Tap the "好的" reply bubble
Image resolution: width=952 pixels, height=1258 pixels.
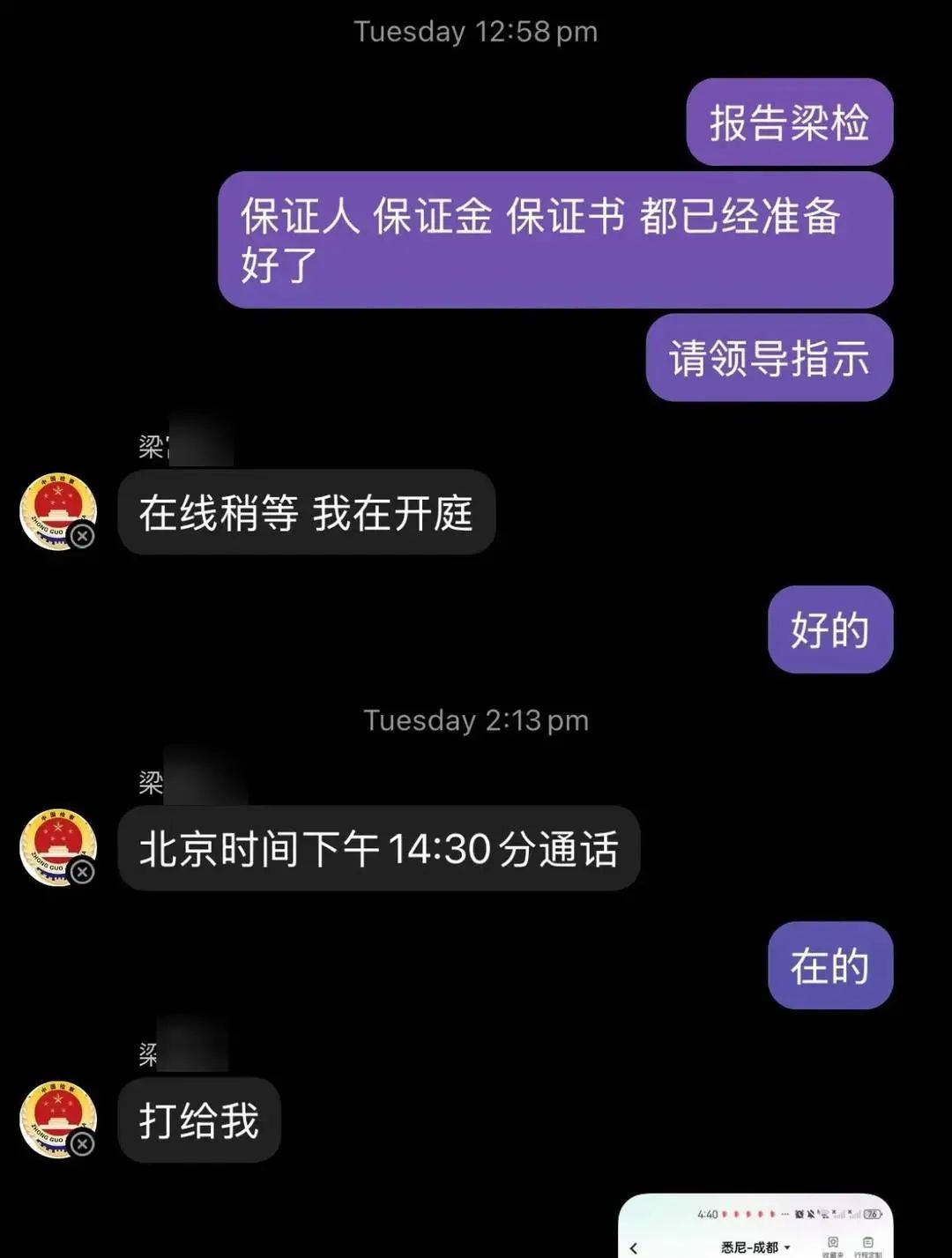[829, 629]
